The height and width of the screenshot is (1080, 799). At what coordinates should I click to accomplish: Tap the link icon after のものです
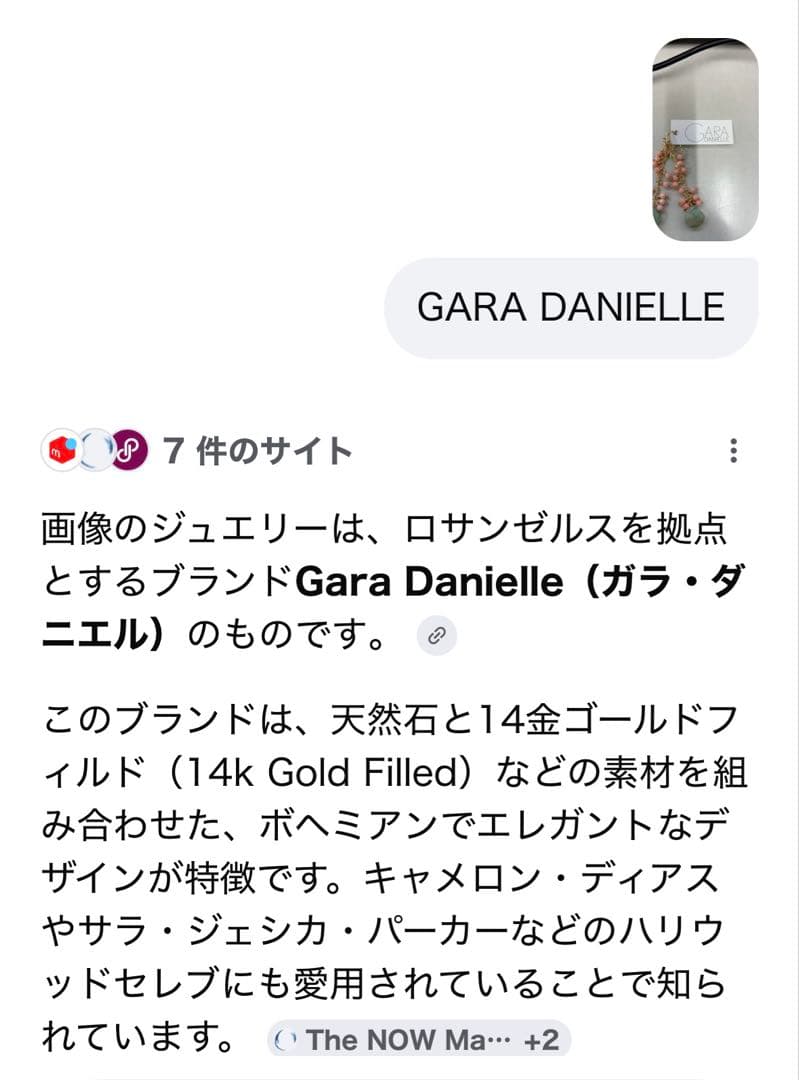click(x=437, y=635)
